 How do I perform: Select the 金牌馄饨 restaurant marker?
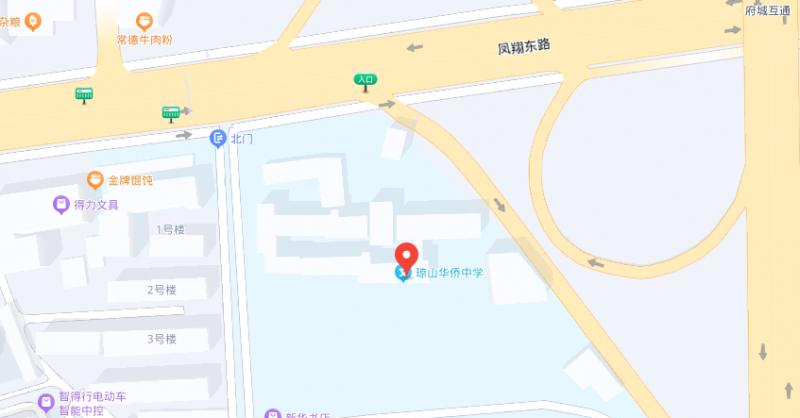[95, 180]
